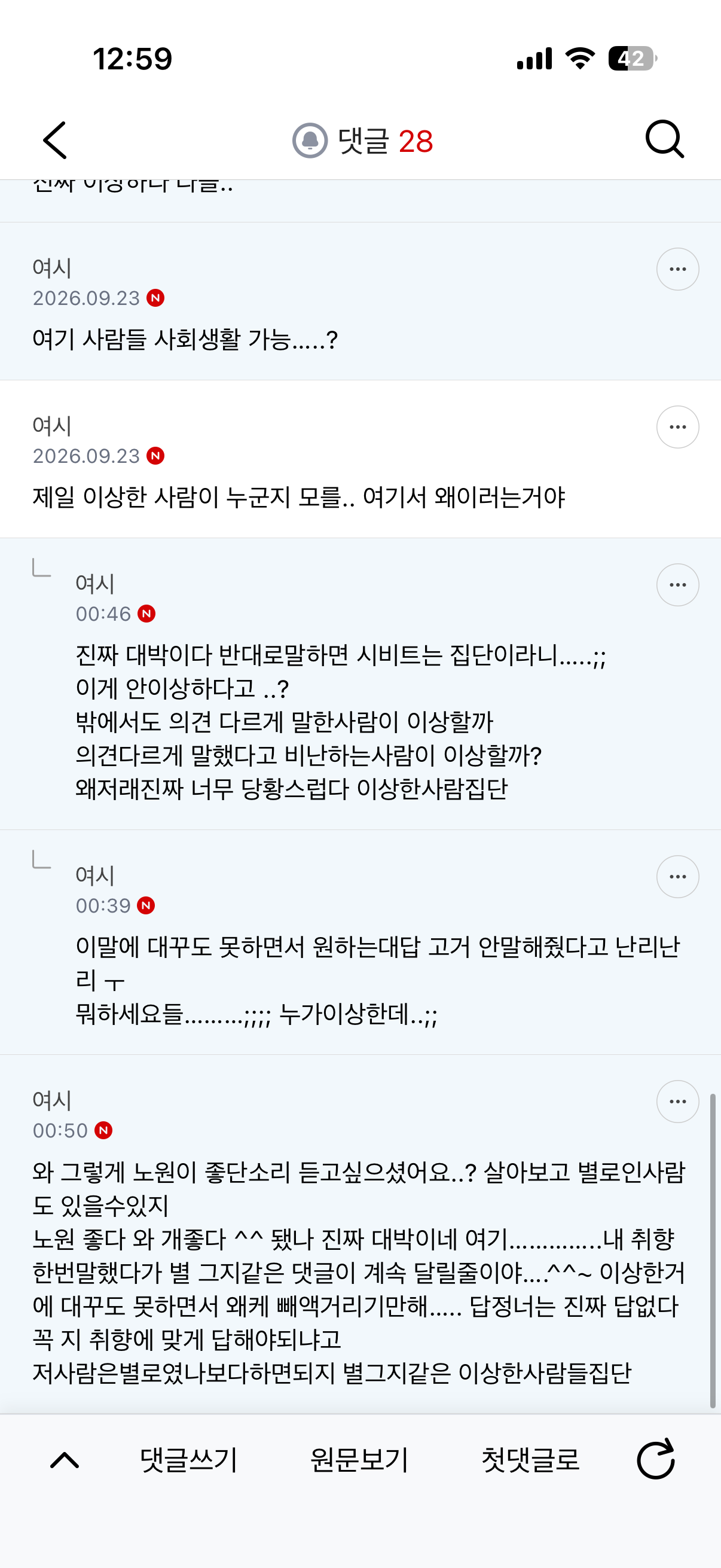
Task: Go back using the top-left arrow
Action: click(x=55, y=140)
